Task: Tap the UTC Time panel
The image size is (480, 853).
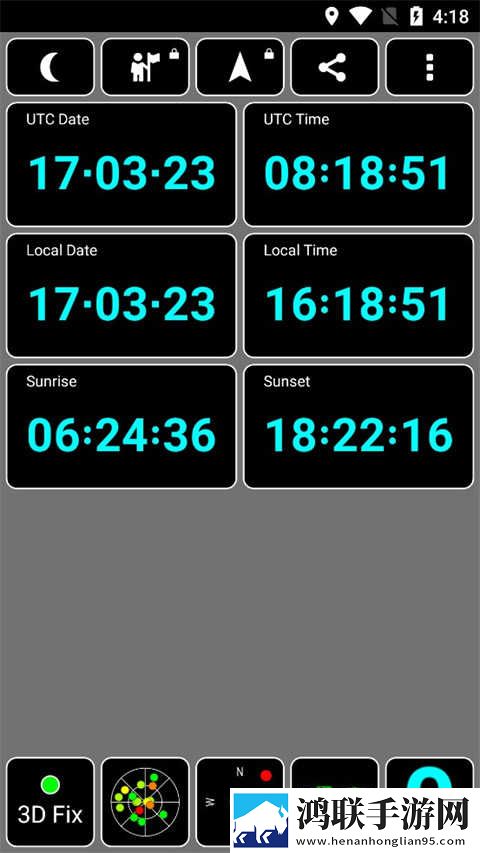Action: (359, 164)
